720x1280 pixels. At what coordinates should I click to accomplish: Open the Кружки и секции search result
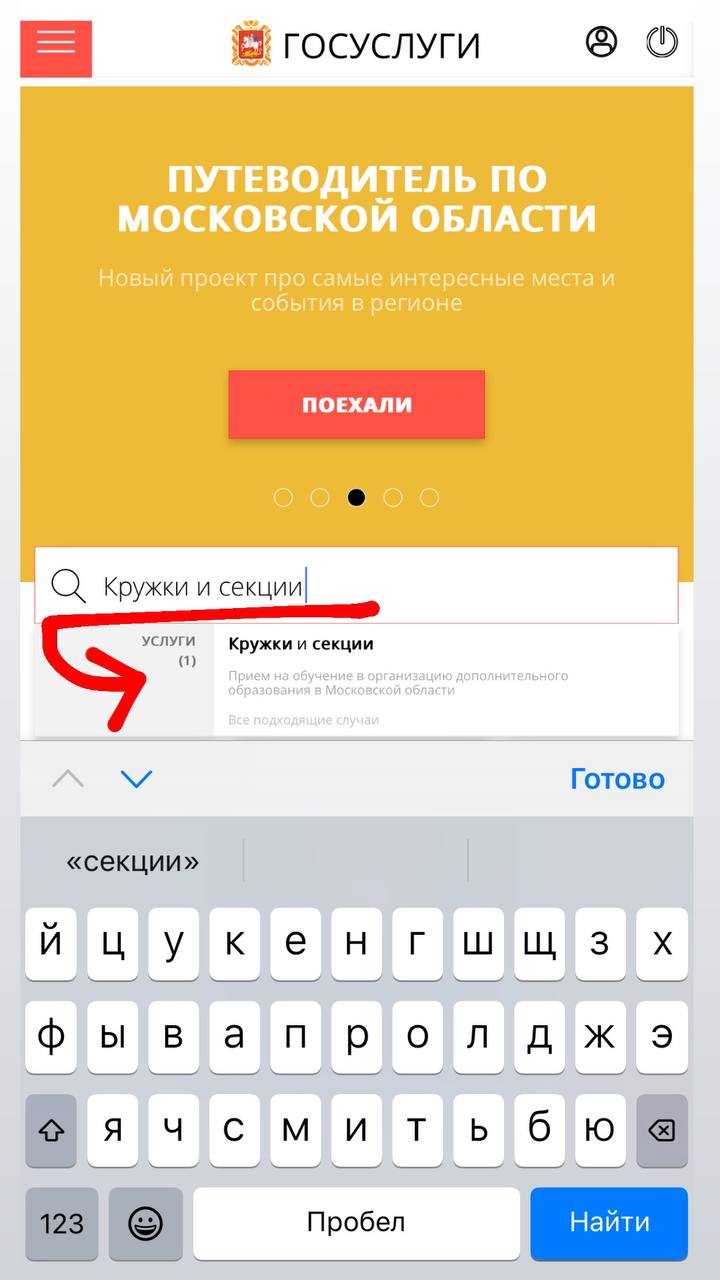[x=446, y=682]
